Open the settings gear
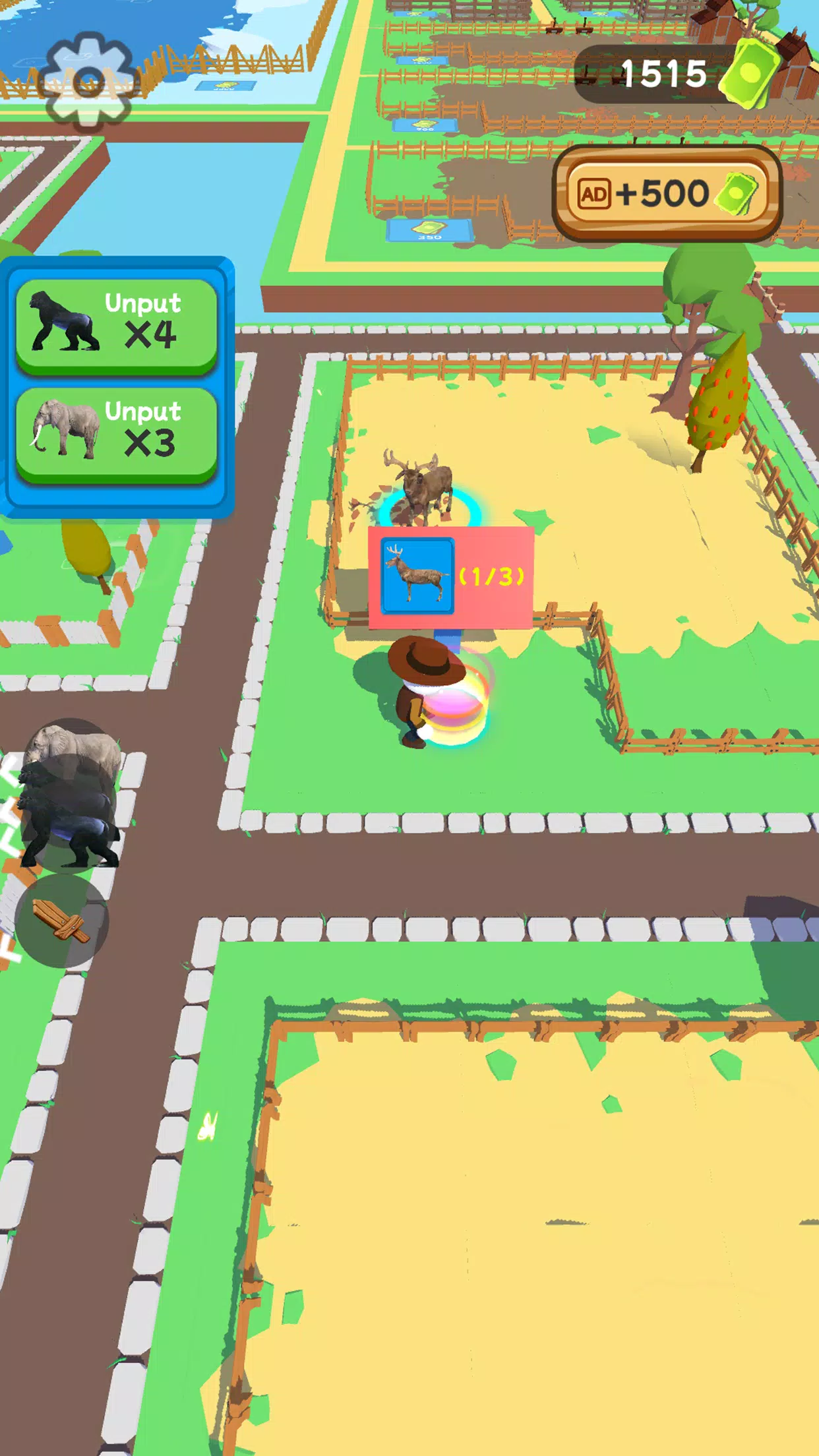Viewport: 819px width, 1456px height. pos(88,82)
